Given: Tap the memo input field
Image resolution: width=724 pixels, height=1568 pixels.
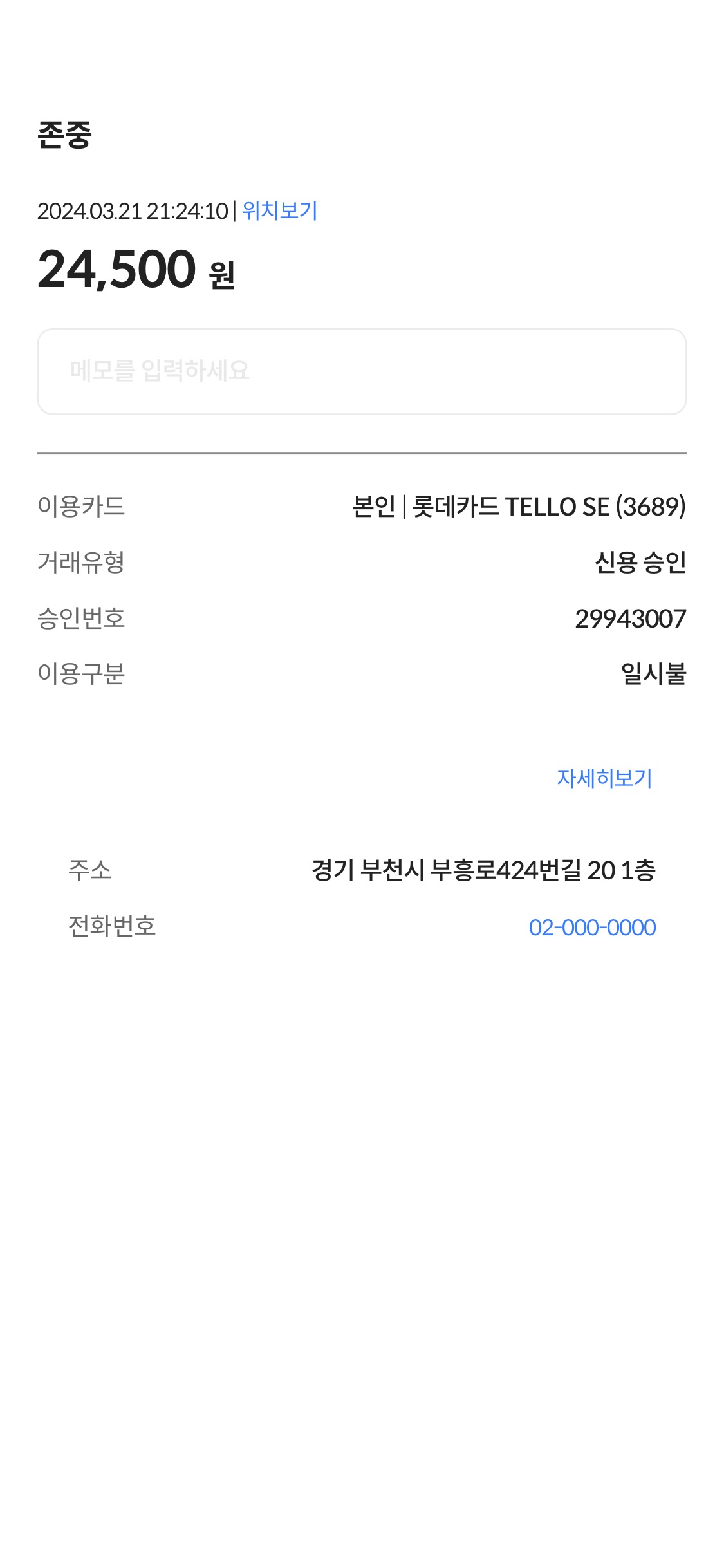Looking at the screenshot, I should tap(362, 371).
